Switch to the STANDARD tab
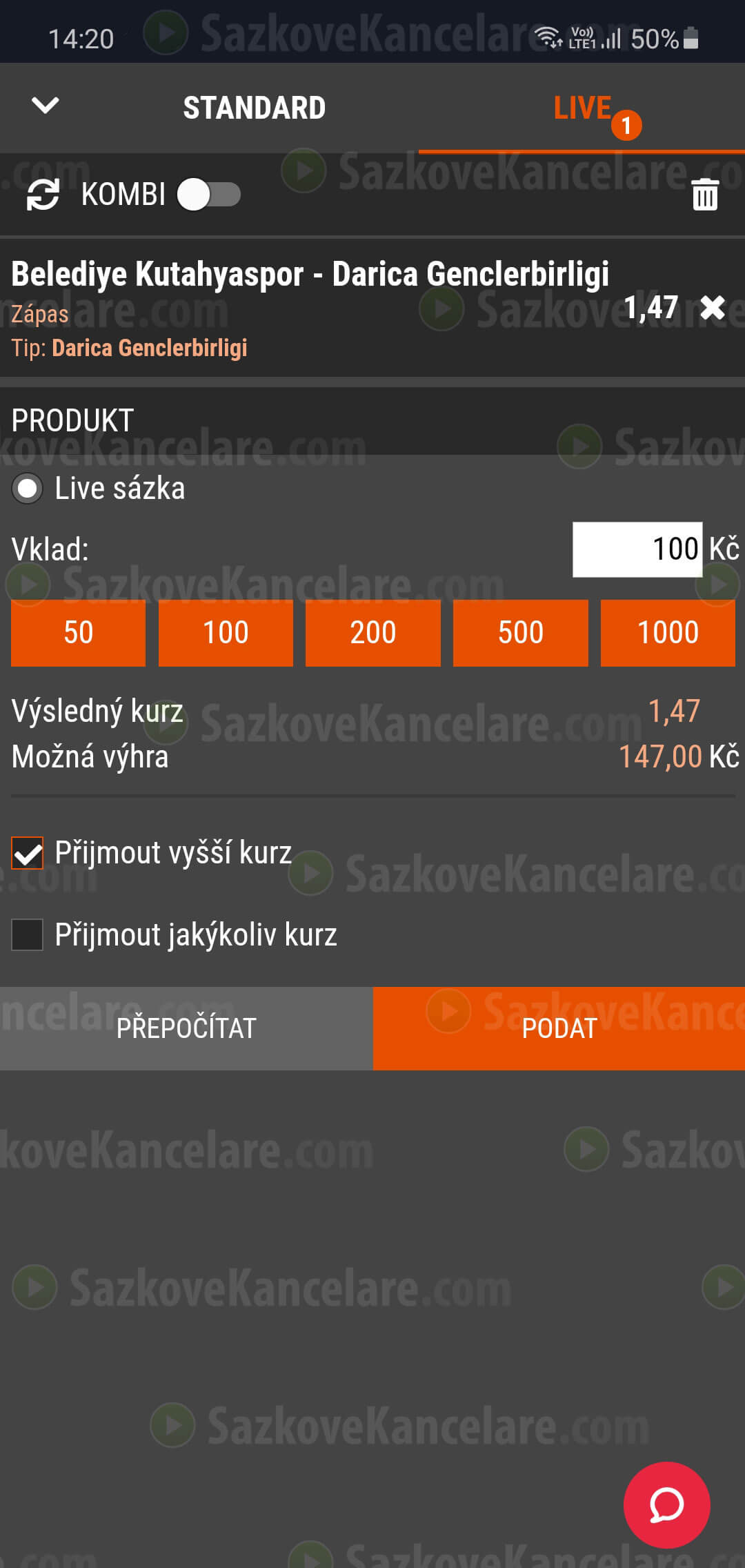The height and width of the screenshot is (1568, 745). tap(255, 108)
